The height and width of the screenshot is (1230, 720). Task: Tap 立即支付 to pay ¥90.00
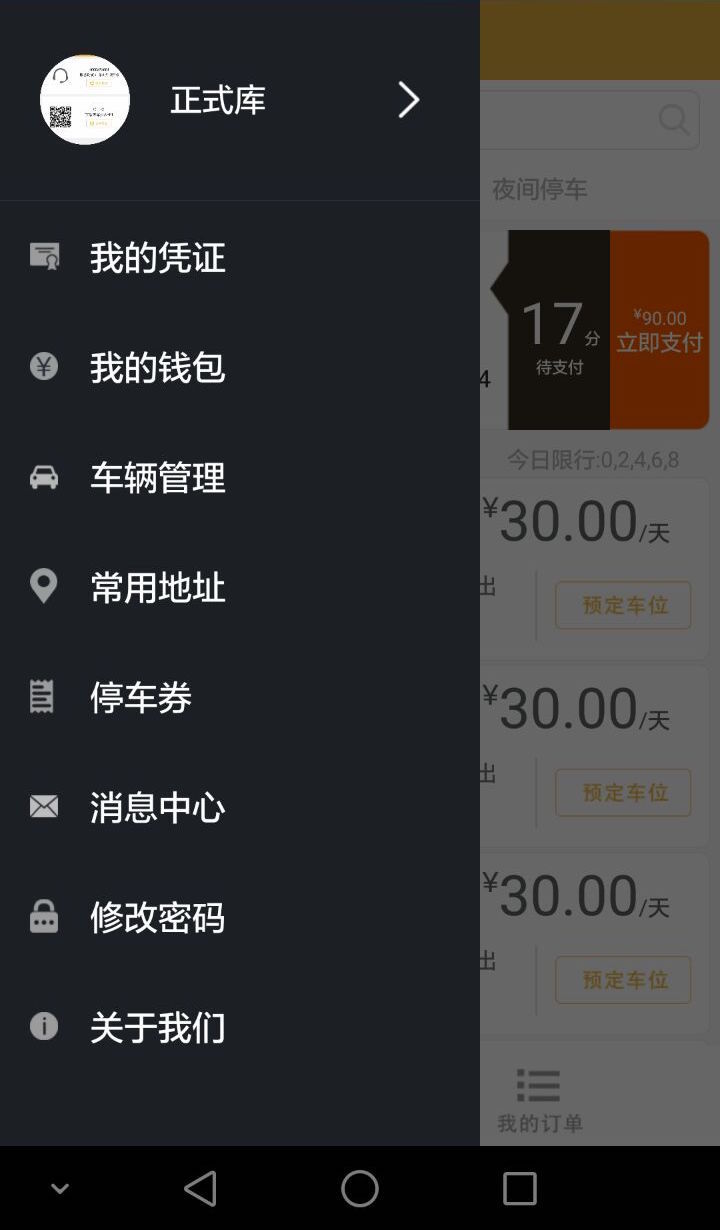pyautogui.click(x=659, y=332)
